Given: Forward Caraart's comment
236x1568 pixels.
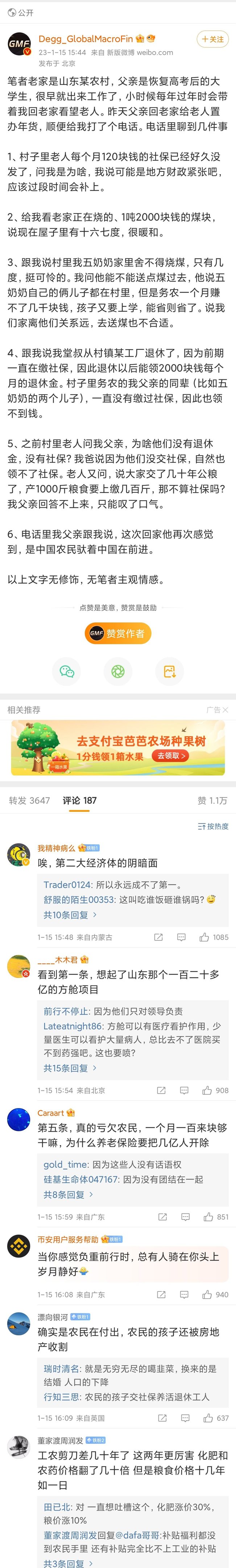Looking at the screenshot, I should click(x=162, y=1217).
